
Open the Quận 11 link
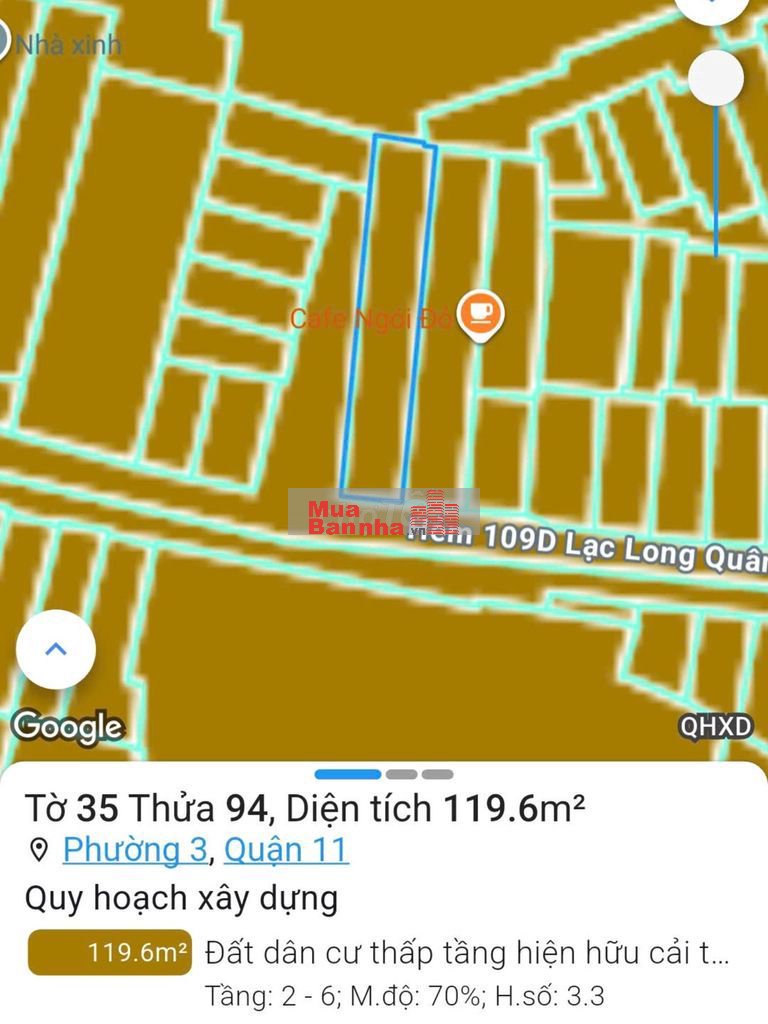[286, 850]
